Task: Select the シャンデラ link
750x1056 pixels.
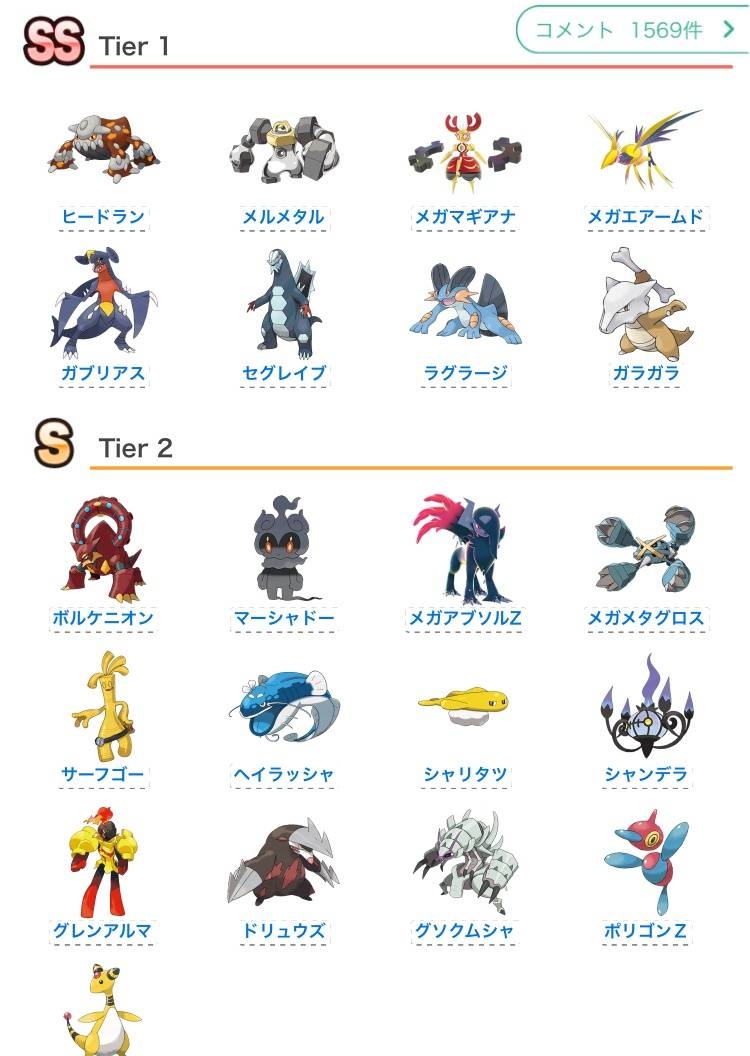Action: point(646,774)
